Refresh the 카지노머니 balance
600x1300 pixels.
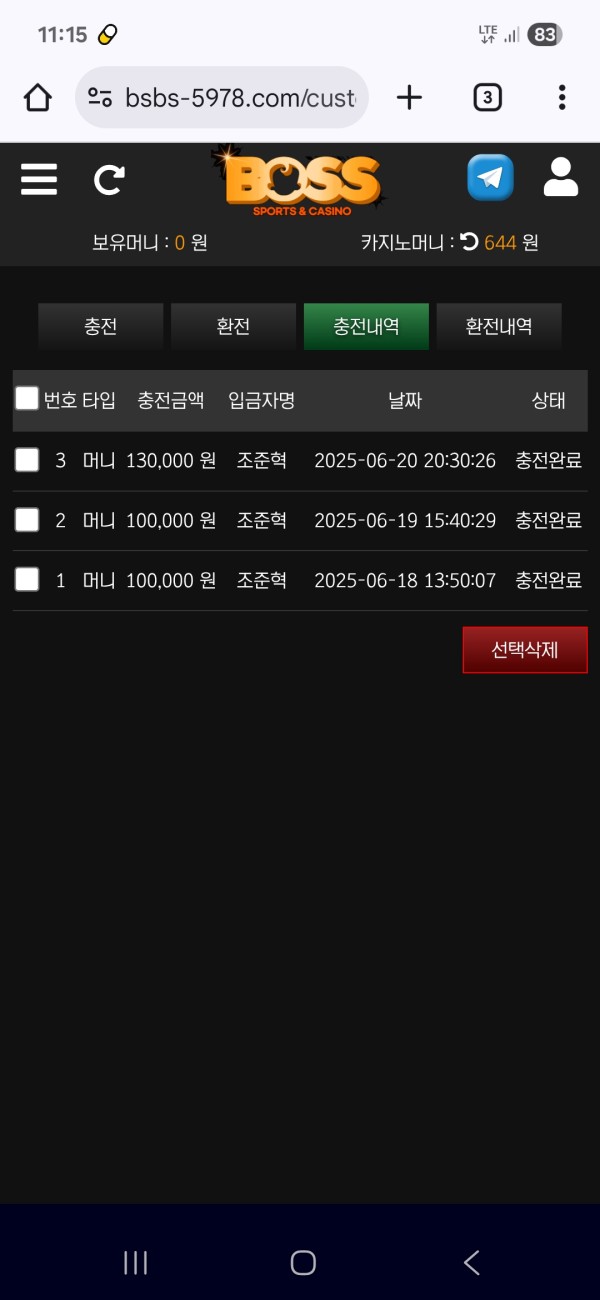coord(469,241)
